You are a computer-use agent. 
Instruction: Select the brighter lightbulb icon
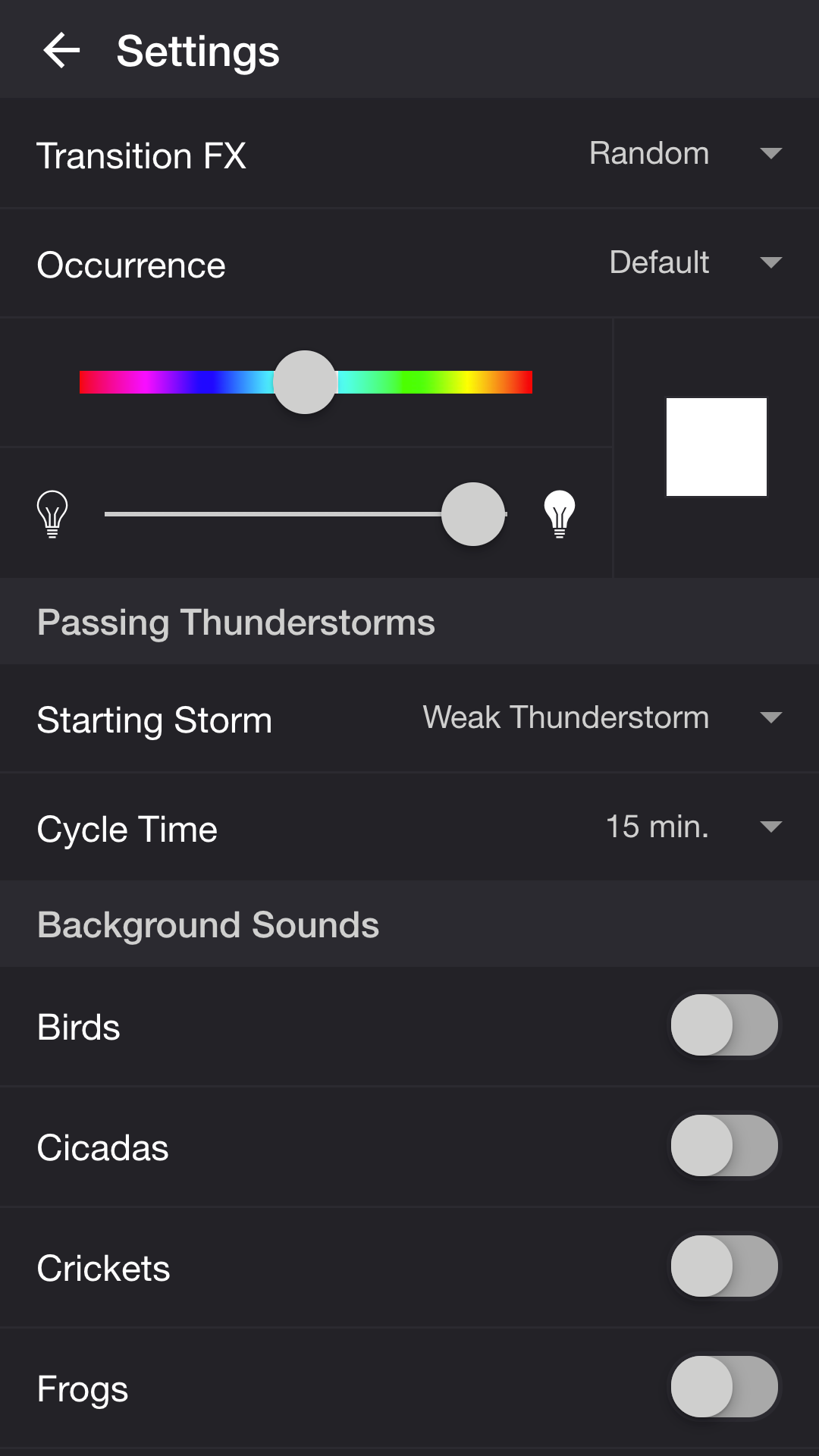pyautogui.click(x=559, y=514)
